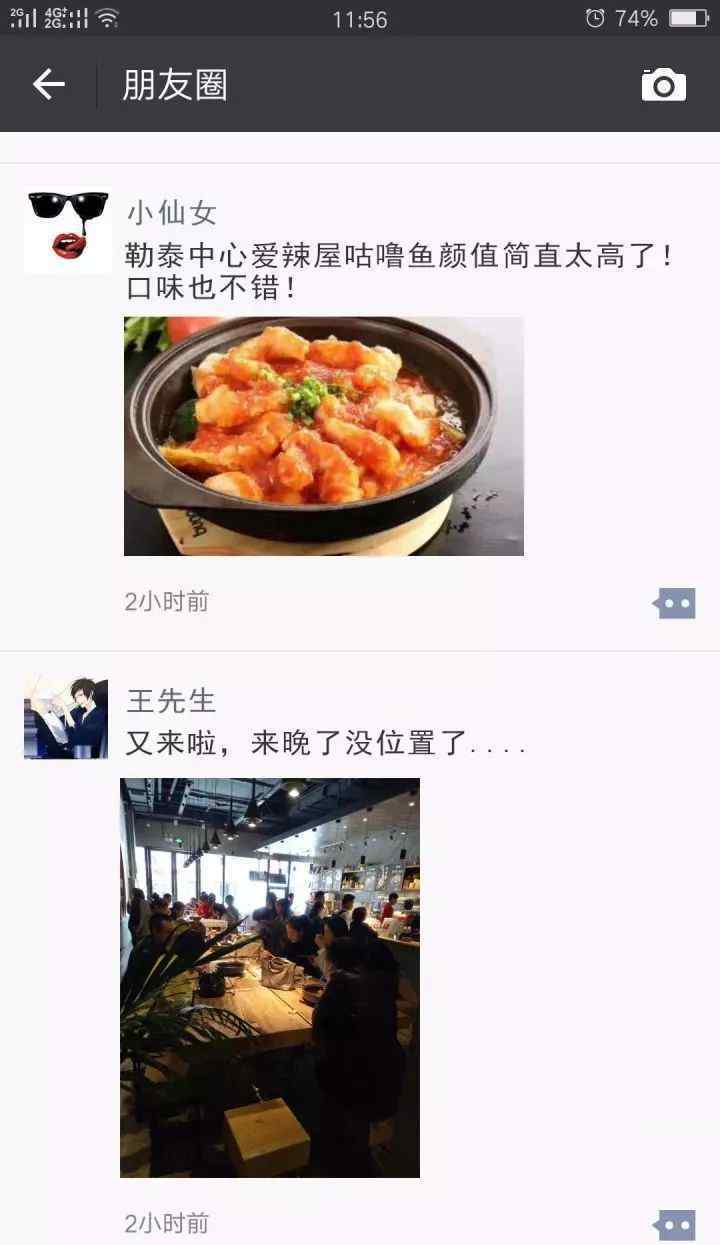Tap the username 王先生
This screenshot has height=1245, width=720.
pyautogui.click(x=171, y=700)
